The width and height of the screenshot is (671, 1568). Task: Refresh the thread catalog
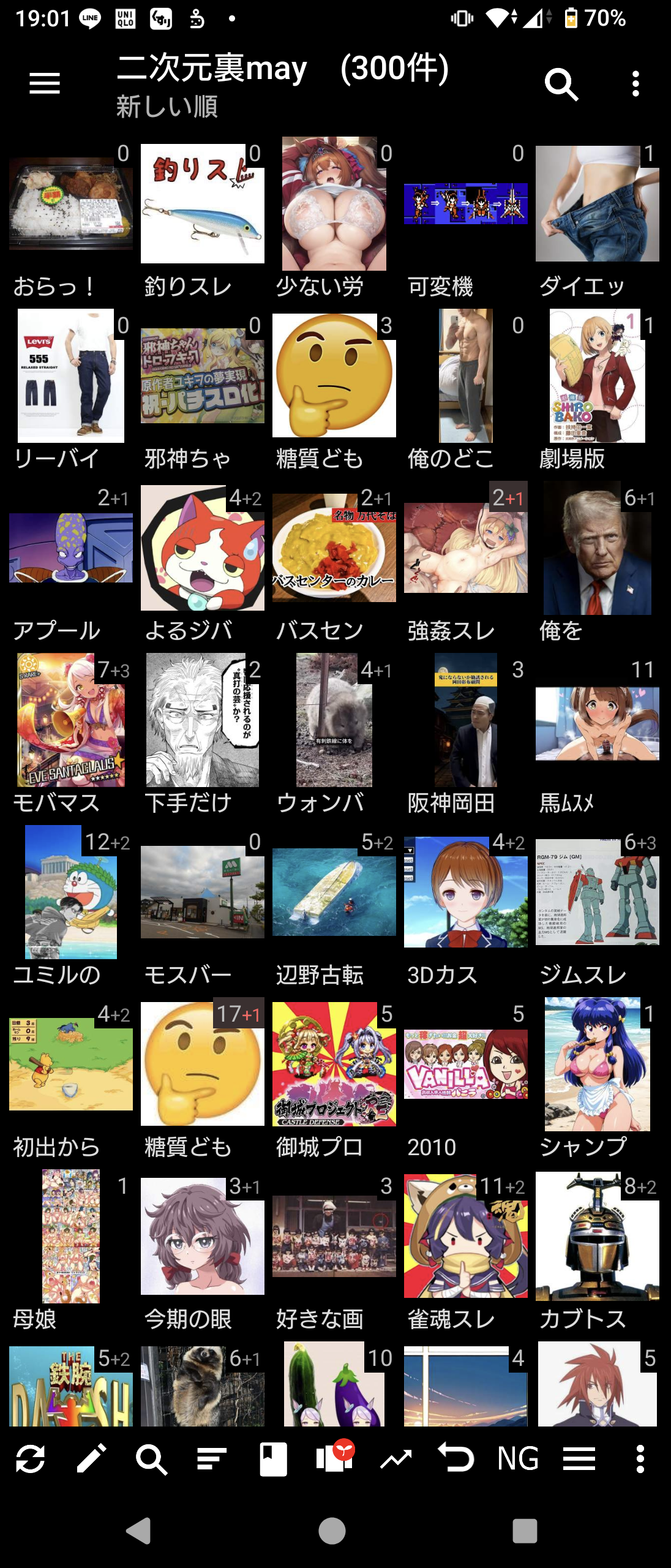click(x=30, y=1458)
